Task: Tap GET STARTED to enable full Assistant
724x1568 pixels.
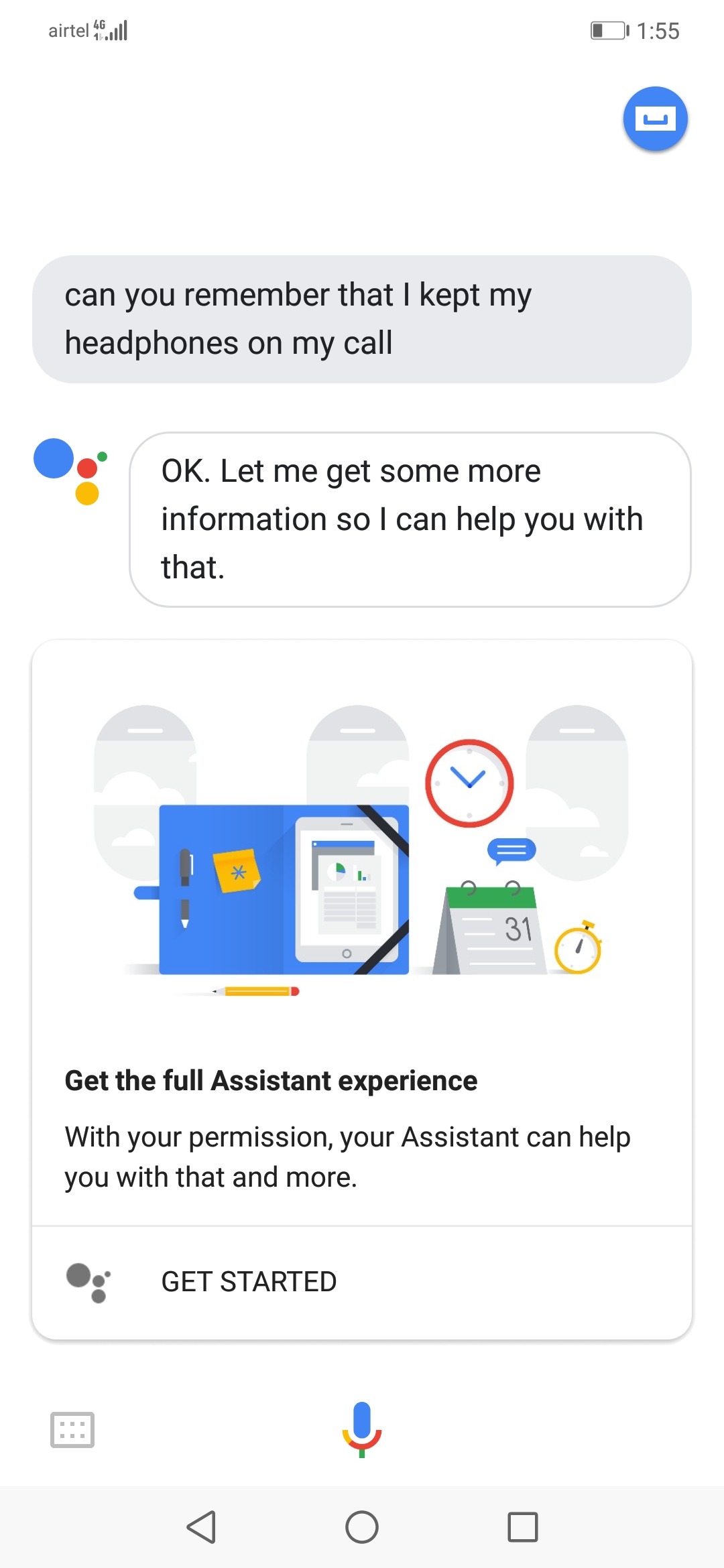Action: tap(362, 1282)
